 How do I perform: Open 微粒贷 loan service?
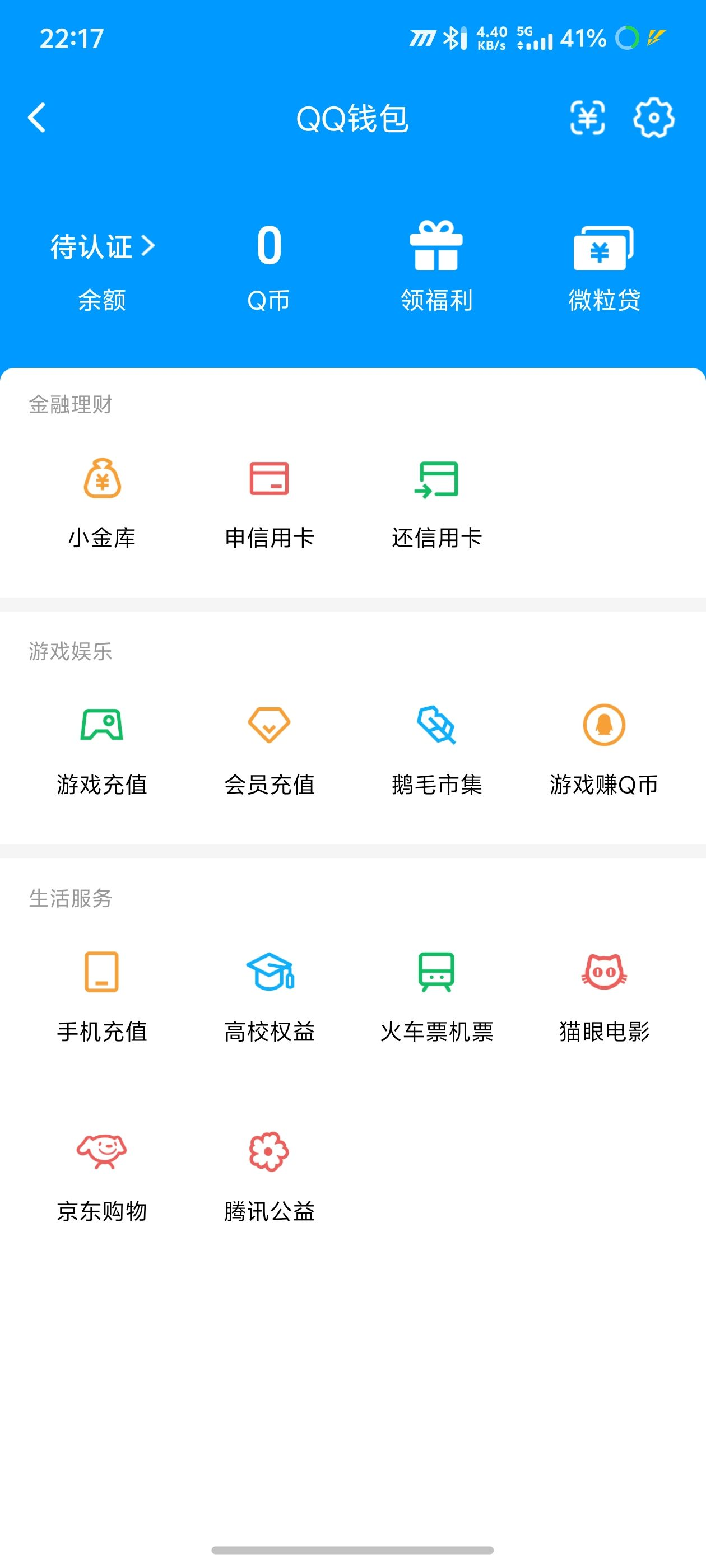click(603, 268)
